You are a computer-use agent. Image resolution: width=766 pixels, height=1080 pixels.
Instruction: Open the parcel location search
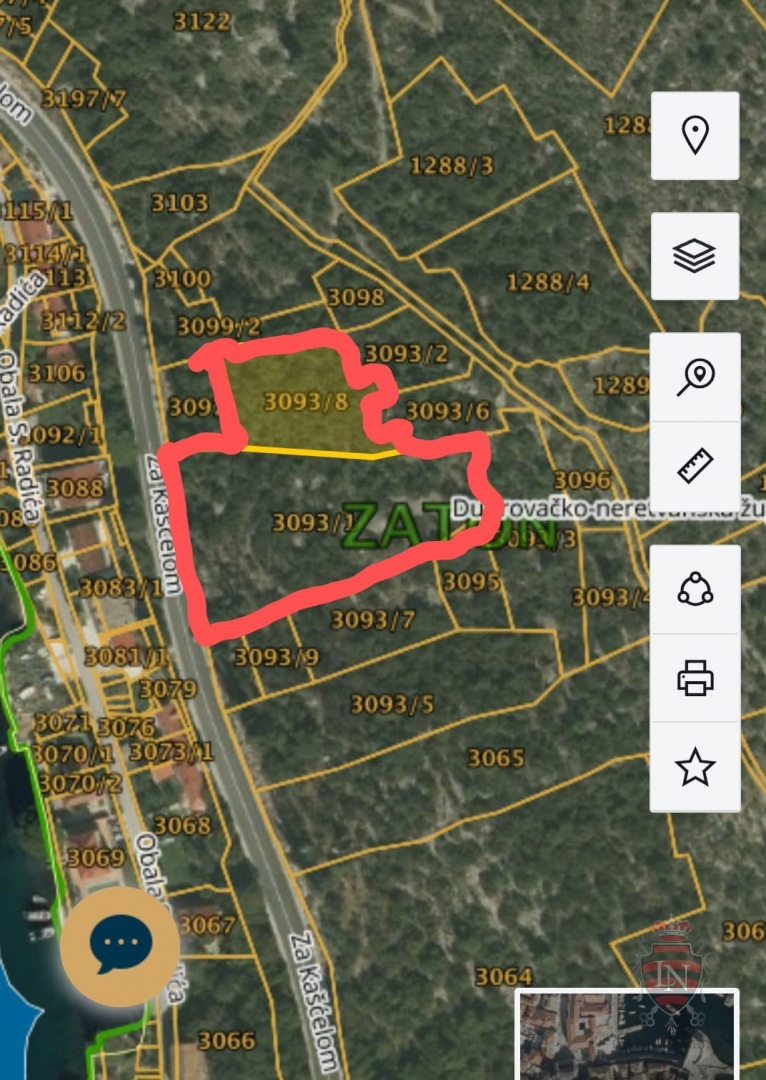(695, 377)
